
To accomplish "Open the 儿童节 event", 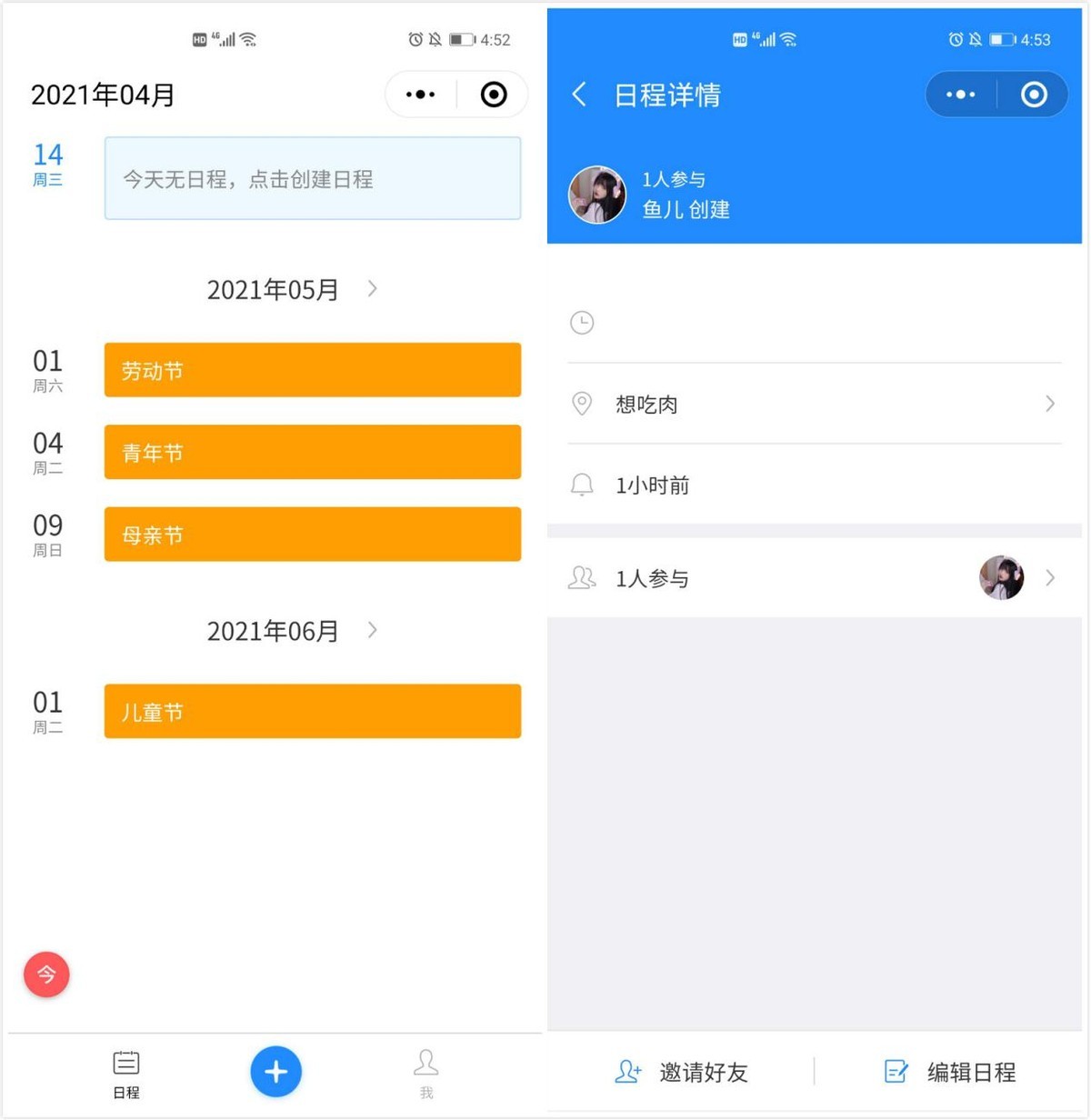I will [312, 711].
